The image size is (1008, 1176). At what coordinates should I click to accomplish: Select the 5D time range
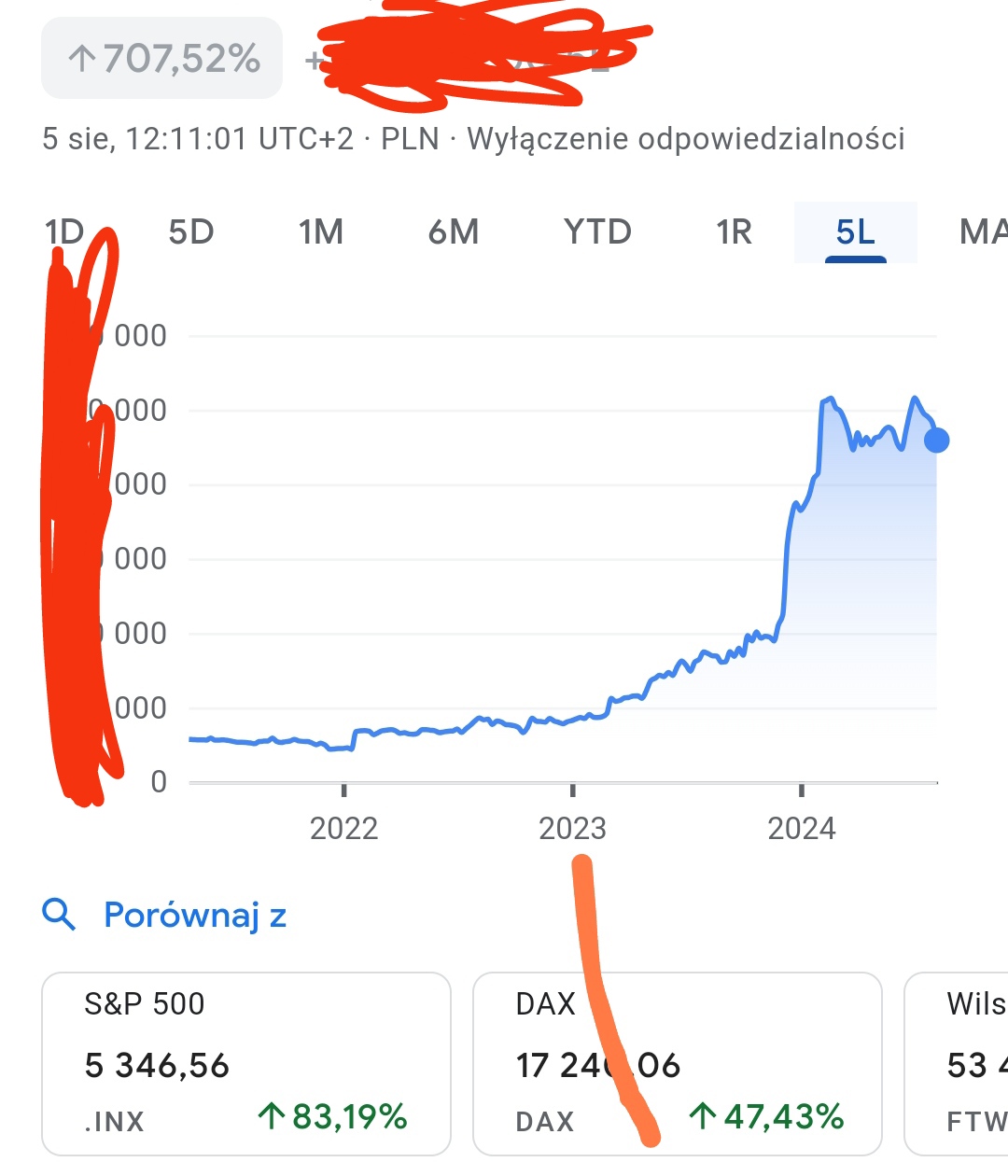tap(191, 231)
